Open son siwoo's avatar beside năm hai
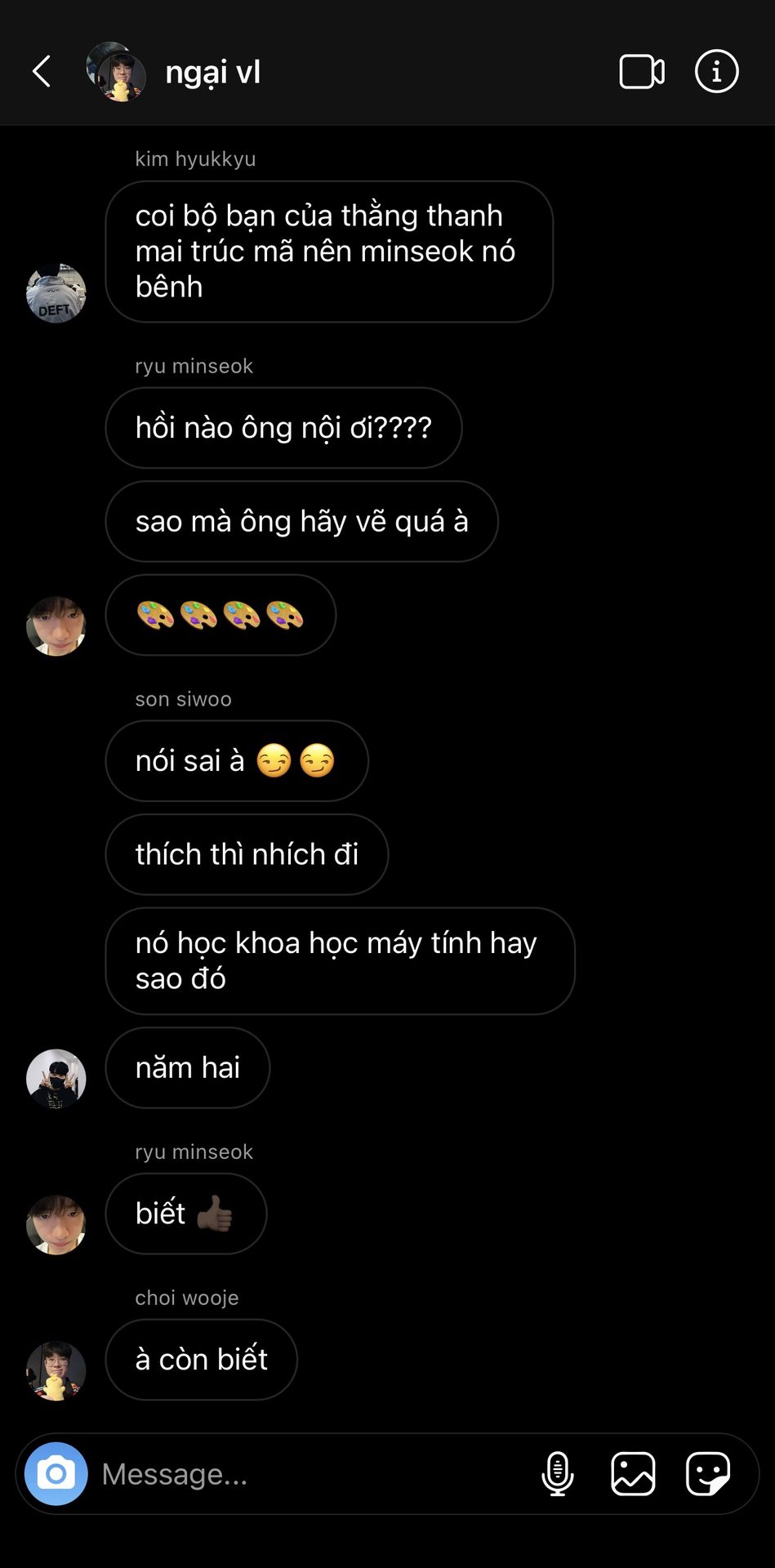The image size is (775, 1568). click(x=56, y=1079)
